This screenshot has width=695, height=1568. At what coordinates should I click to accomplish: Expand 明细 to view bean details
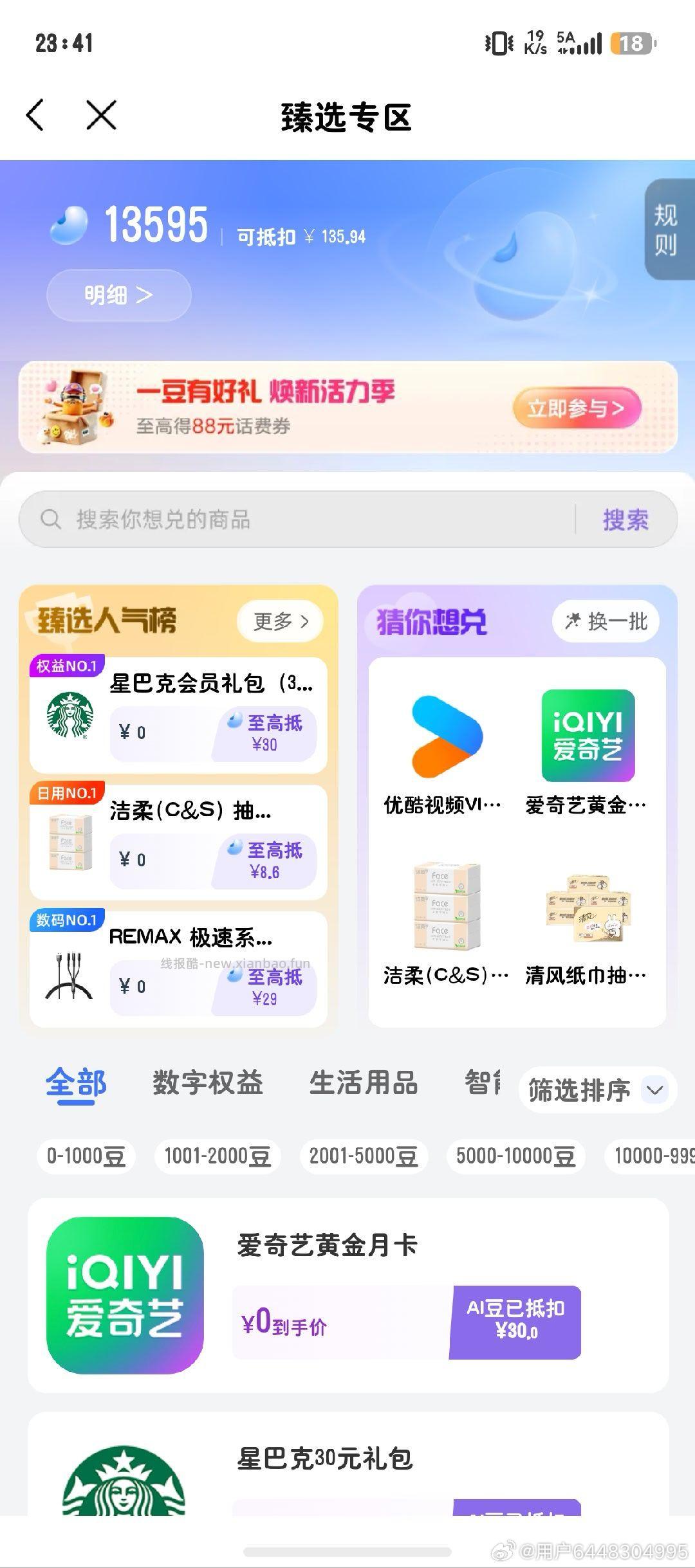point(119,294)
